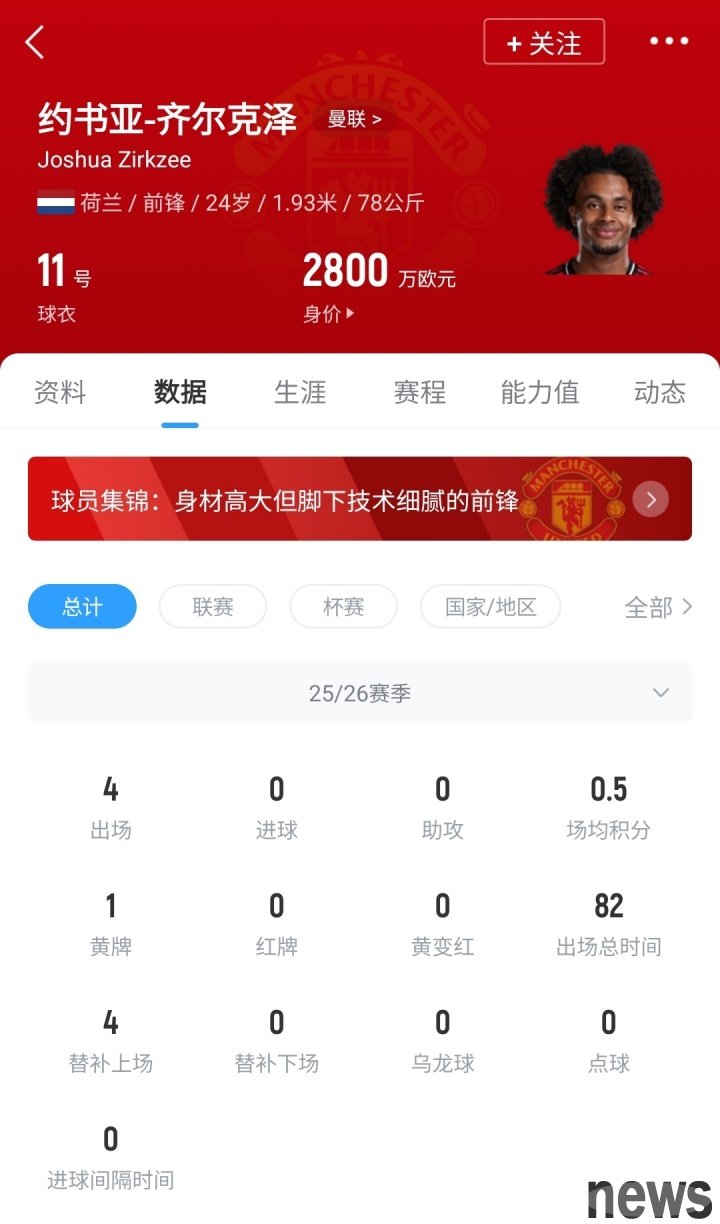Select the 杯赛 filter chip
Viewport: 720px width, 1224px height.
343,607
